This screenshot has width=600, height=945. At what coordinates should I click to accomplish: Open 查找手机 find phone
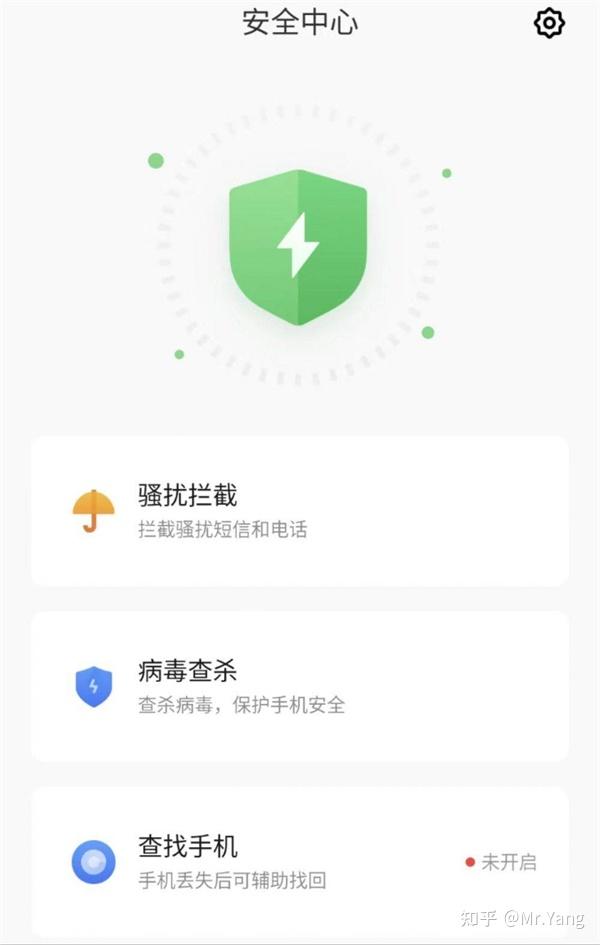pos(299,861)
